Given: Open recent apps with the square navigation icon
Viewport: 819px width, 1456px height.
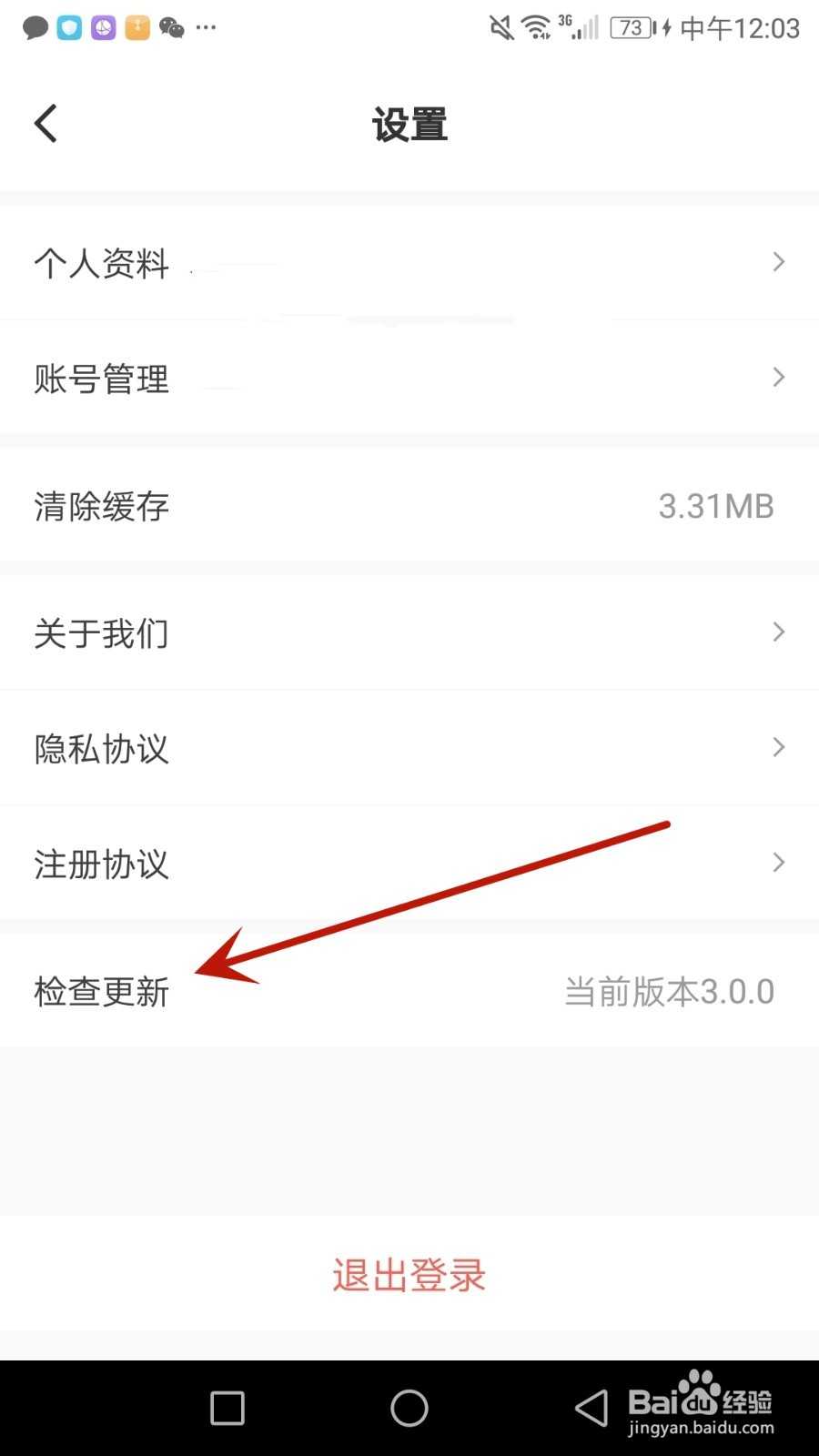Looking at the screenshot, I should click(x=227, y=1408).
